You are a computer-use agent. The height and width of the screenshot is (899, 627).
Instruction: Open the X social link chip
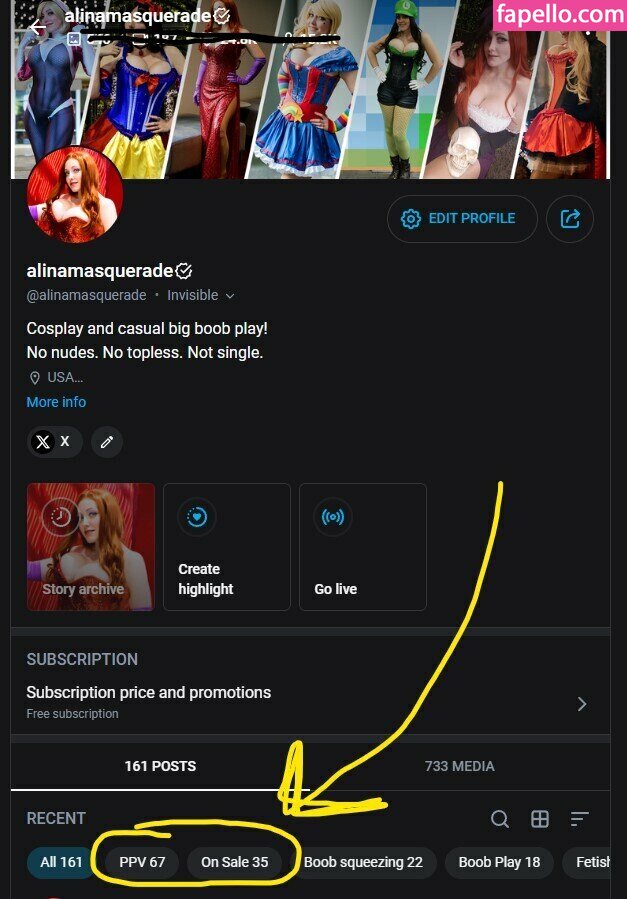[54, 441]
